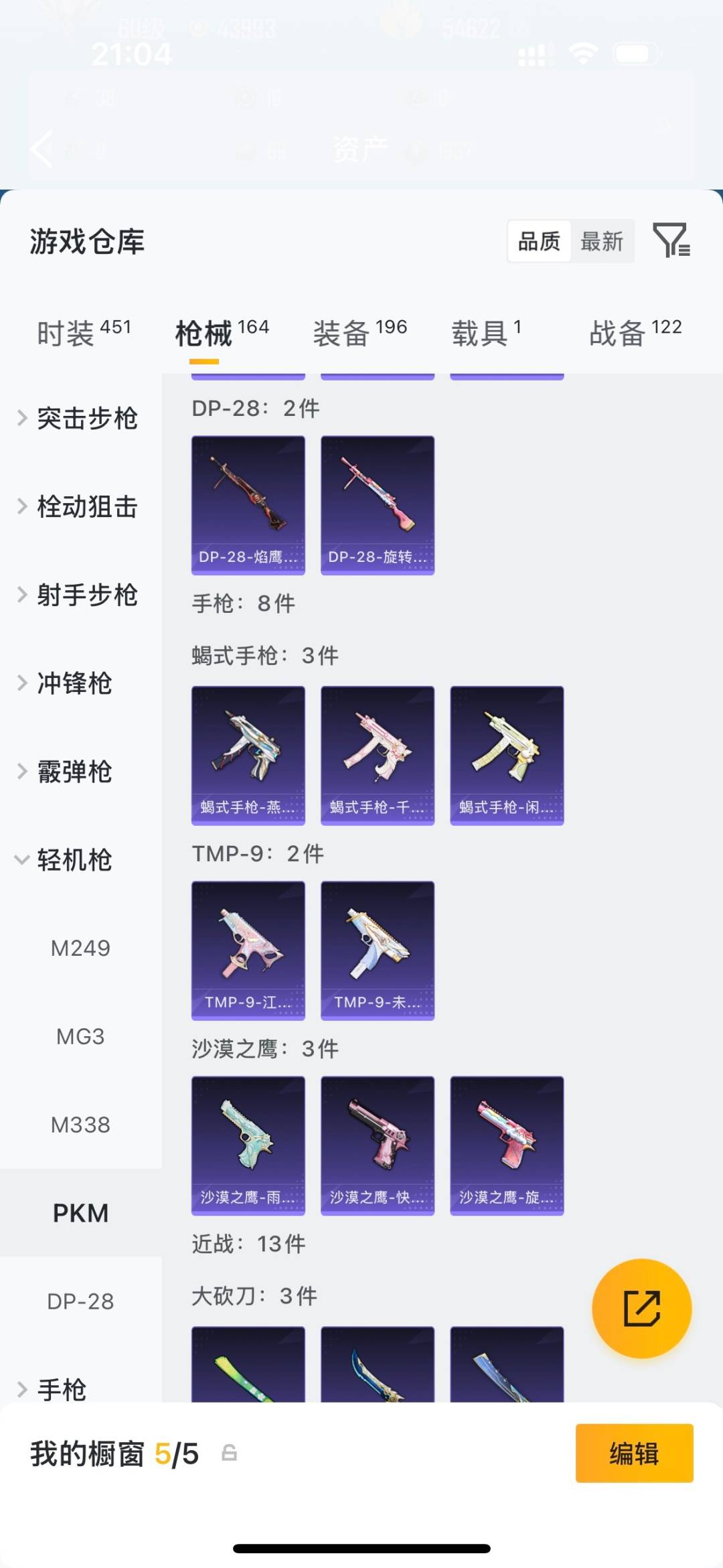Tap the share/export floating icon

coord(641,1308)
